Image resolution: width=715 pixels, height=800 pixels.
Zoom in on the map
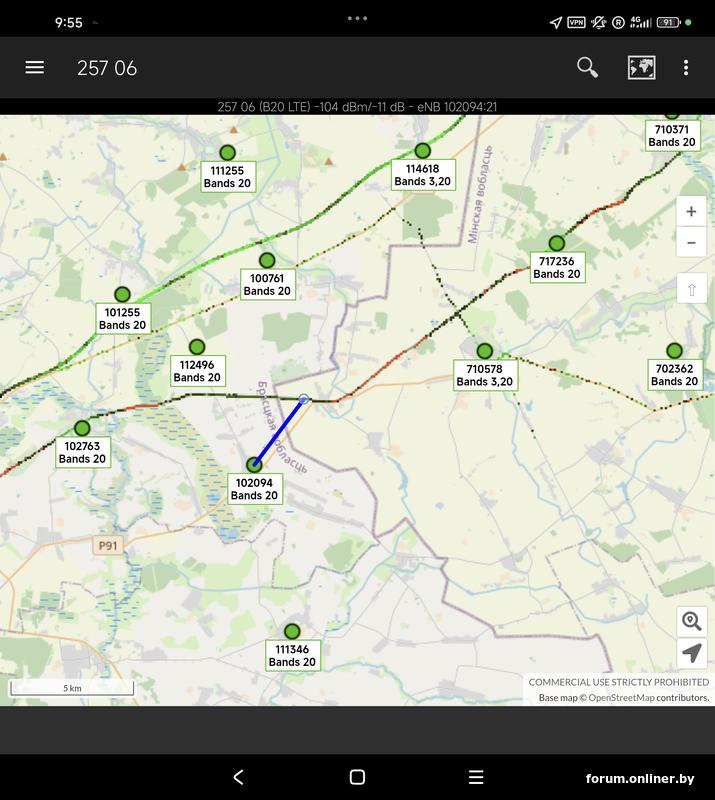(691, 212)
